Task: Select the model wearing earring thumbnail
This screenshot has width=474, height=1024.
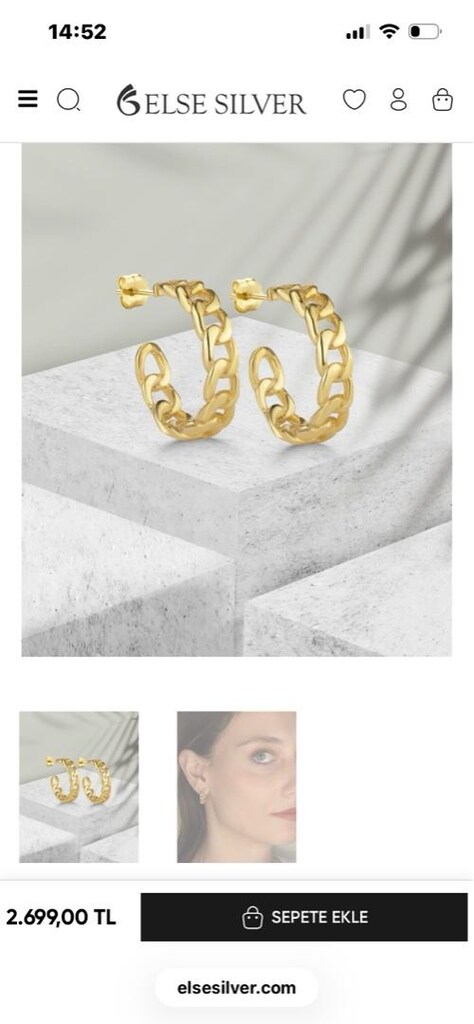Action: click(236, 787)
